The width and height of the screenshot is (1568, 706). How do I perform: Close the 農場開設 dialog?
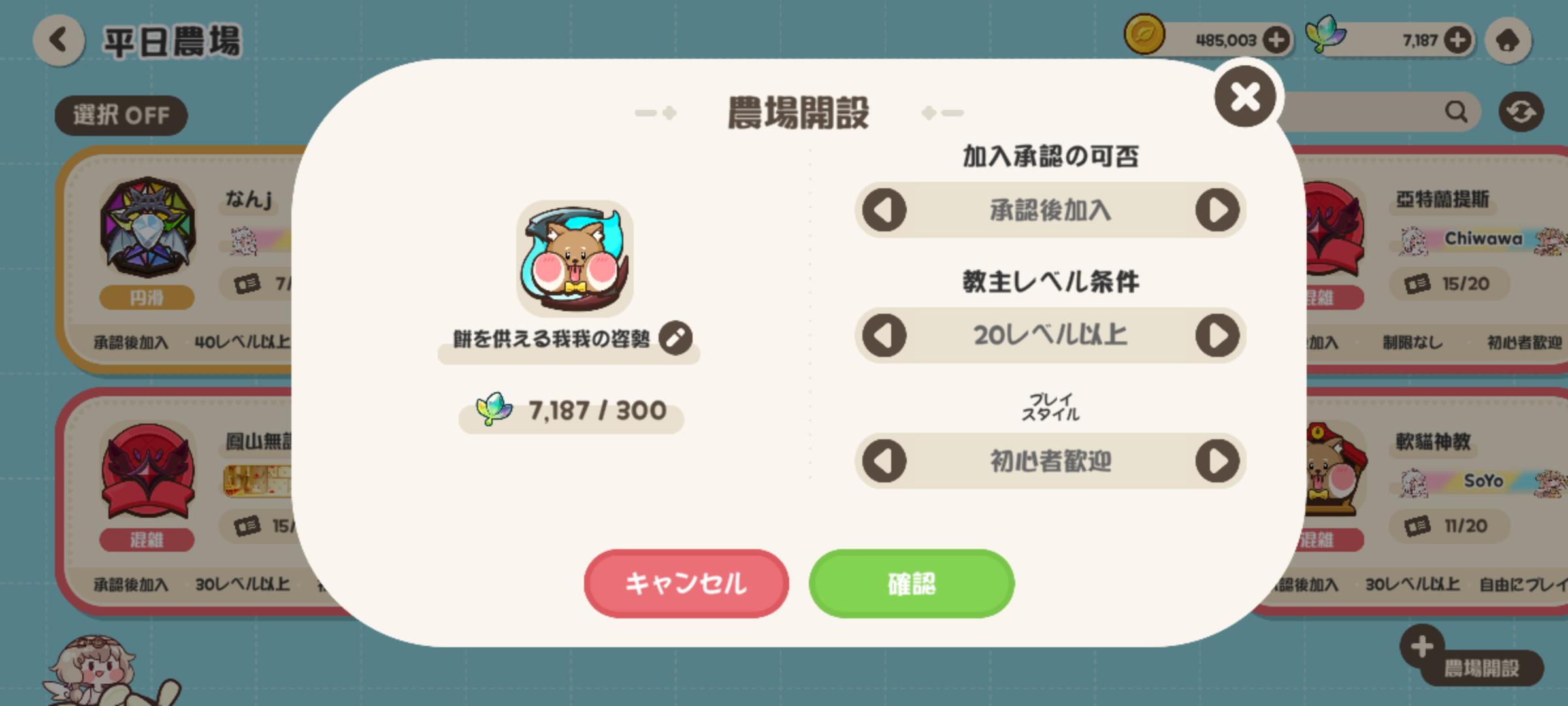click(1245, 97)
